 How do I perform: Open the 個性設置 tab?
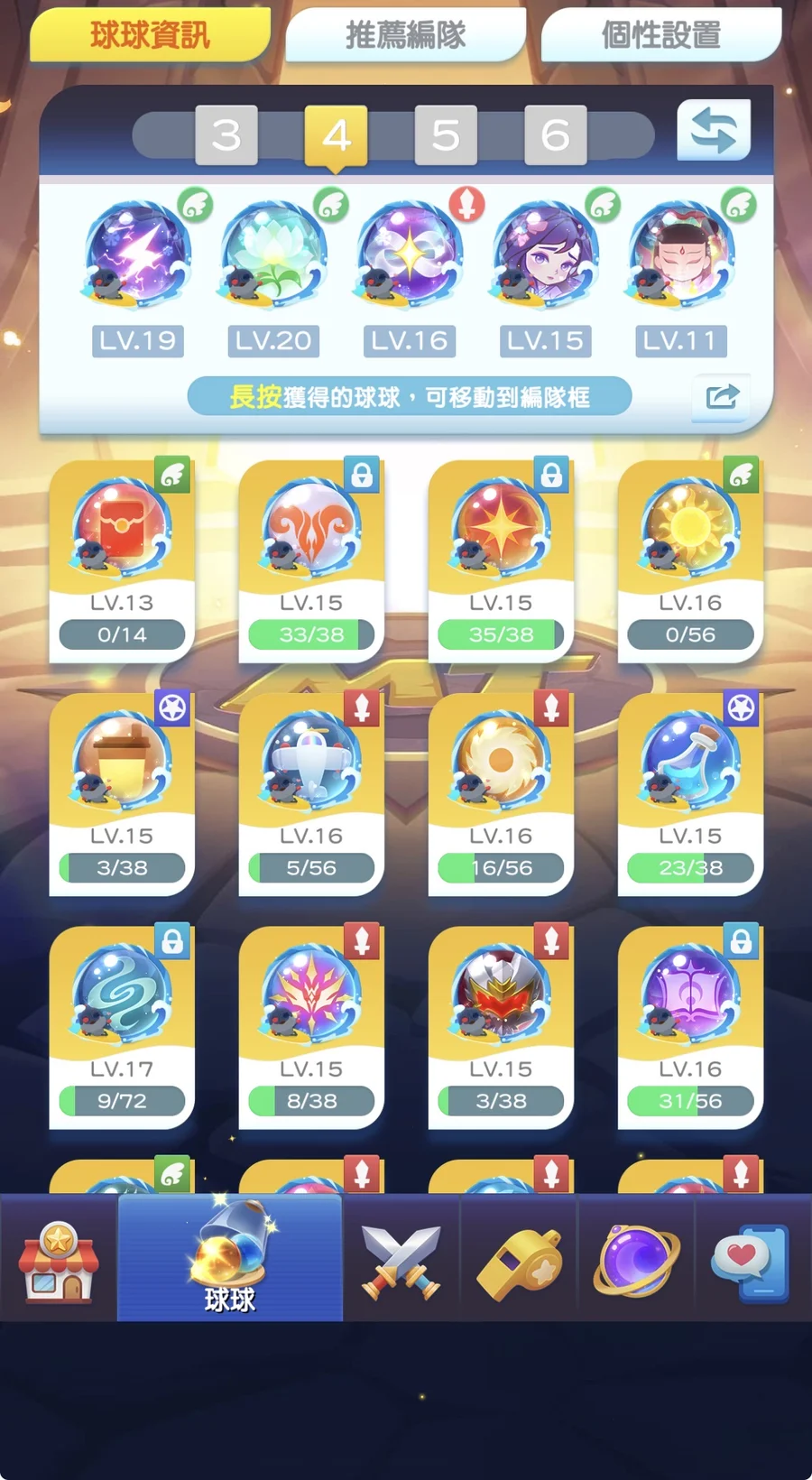click(x=660, y=34)
